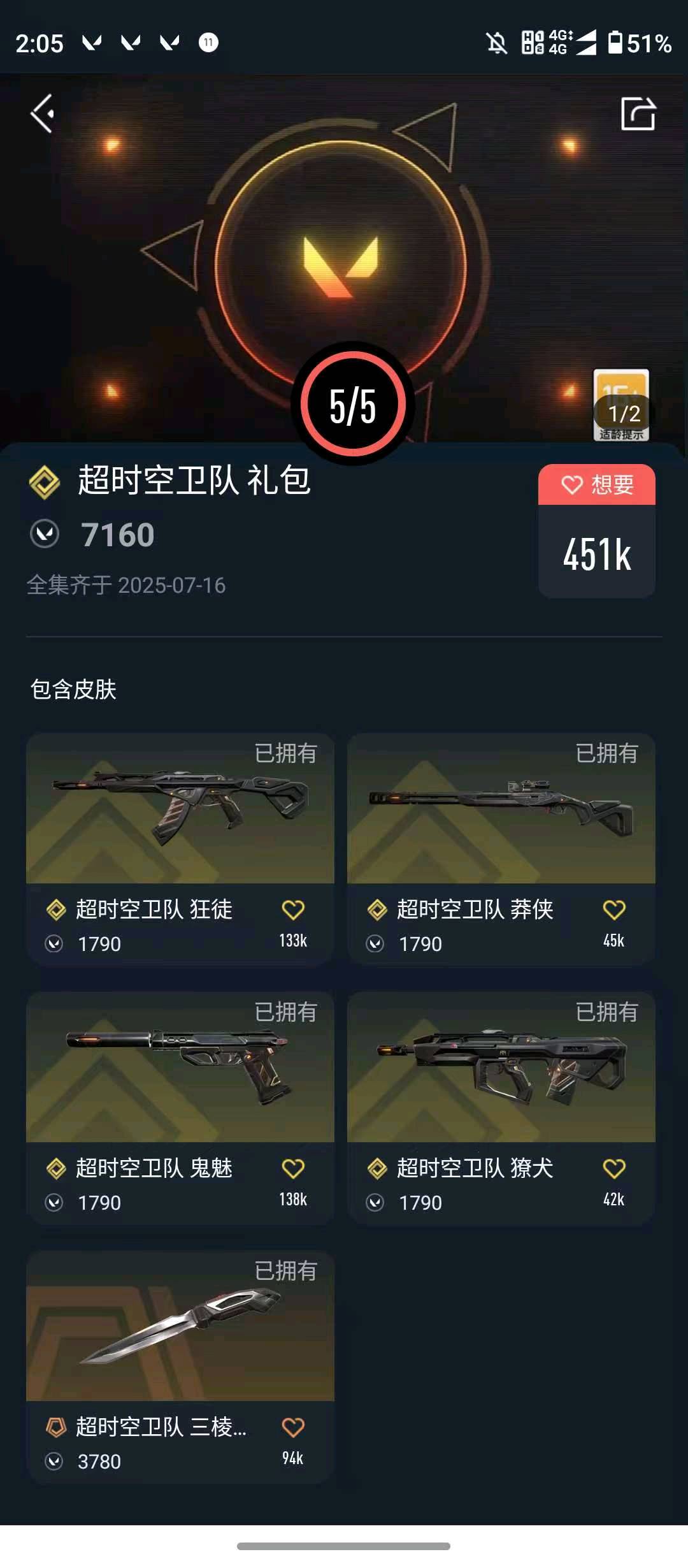Like the 超时空卫队 狂徒 skin
The width and height of the screenshot is (688, 1568).
[293, 910]
